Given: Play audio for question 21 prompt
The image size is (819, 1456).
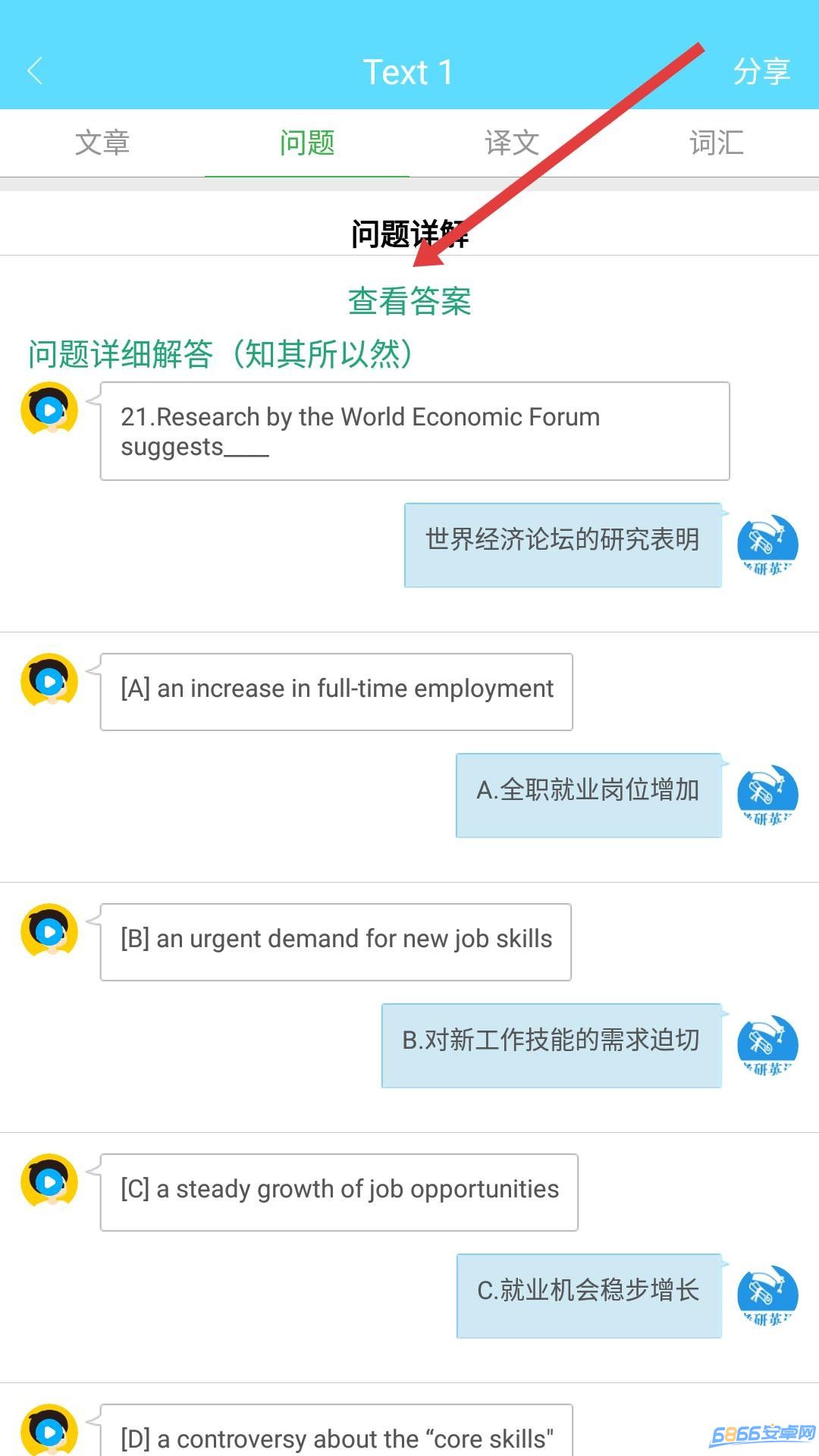Looking at the screenshot, I should pos(50,410).
